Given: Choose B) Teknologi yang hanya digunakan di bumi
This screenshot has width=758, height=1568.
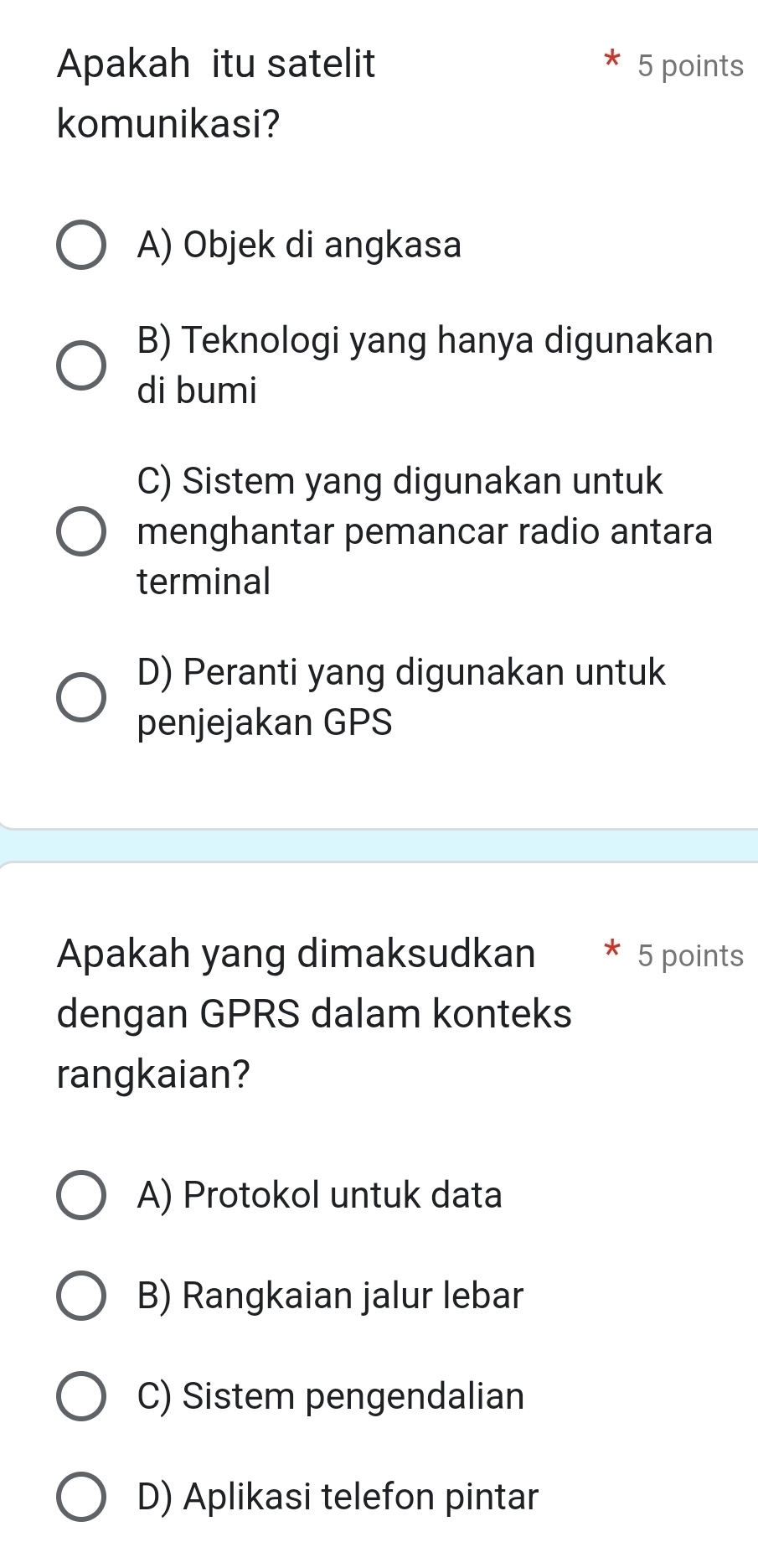Looking at the screenshot, I should (x=81, y=366).
